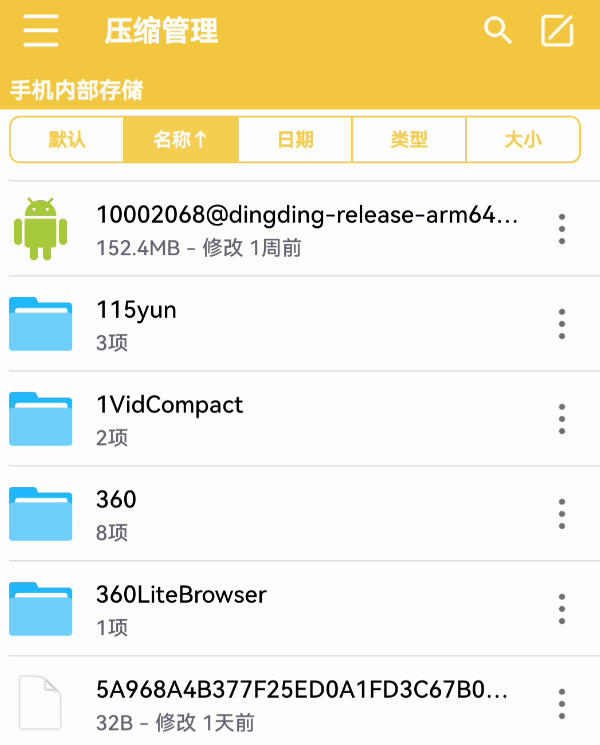Sort files by 日期
This screenshot has height=745, width=600.
point(295,139)
